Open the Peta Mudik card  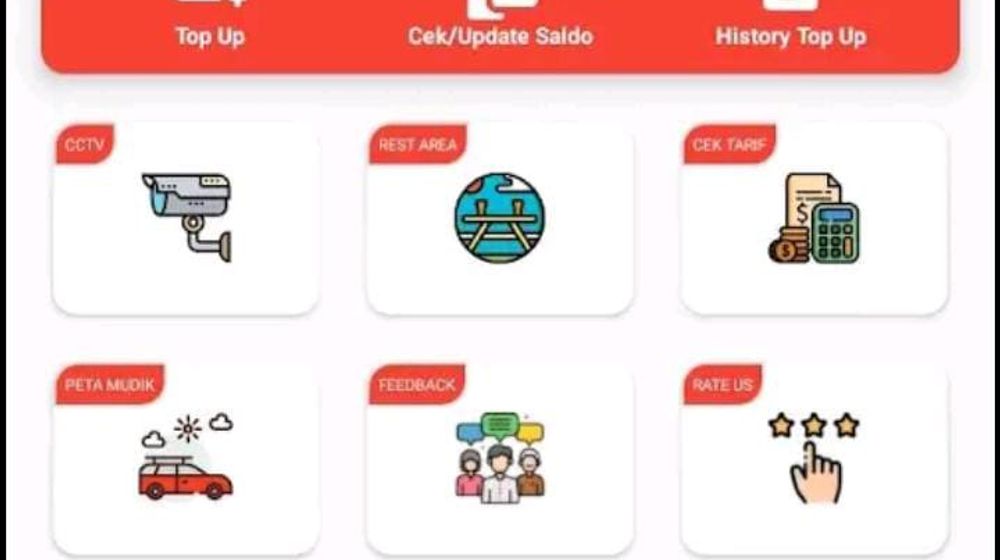tap(186, 458)
